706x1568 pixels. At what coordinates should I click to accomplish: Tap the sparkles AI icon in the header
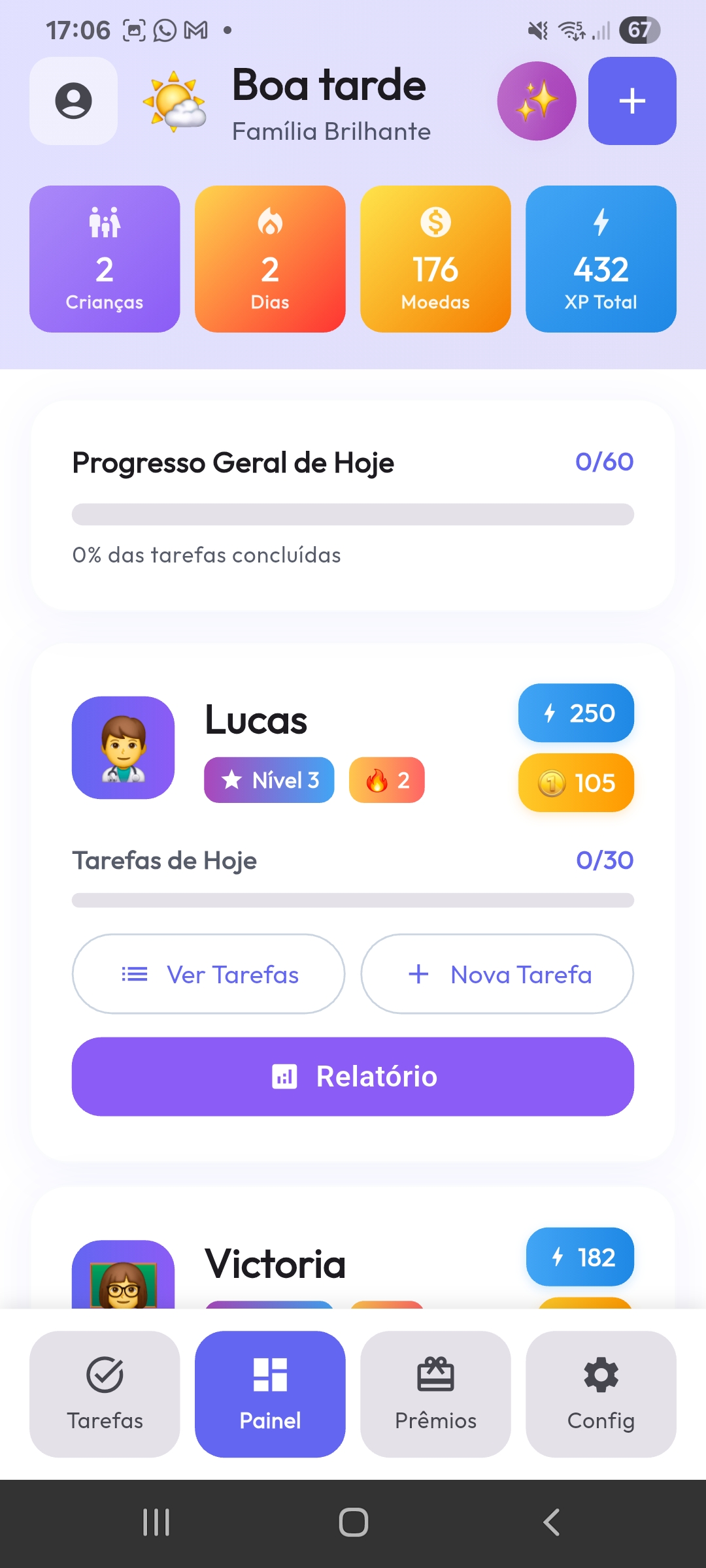click(x=536, y=101)
